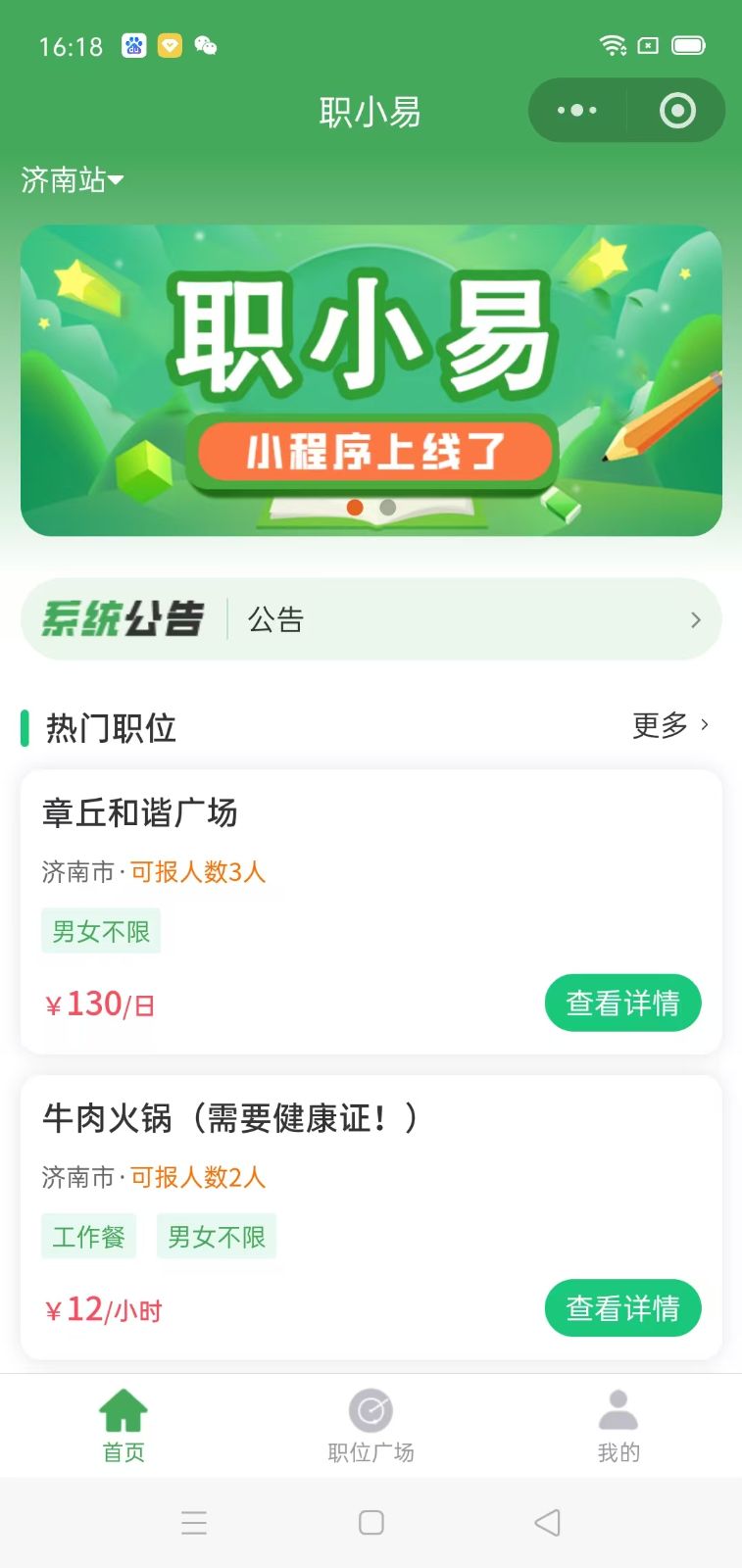Tap 查看详情 for 章丘和谐广场
Viewport: 742px width, 1568px height.
(x=622, y=1003)
